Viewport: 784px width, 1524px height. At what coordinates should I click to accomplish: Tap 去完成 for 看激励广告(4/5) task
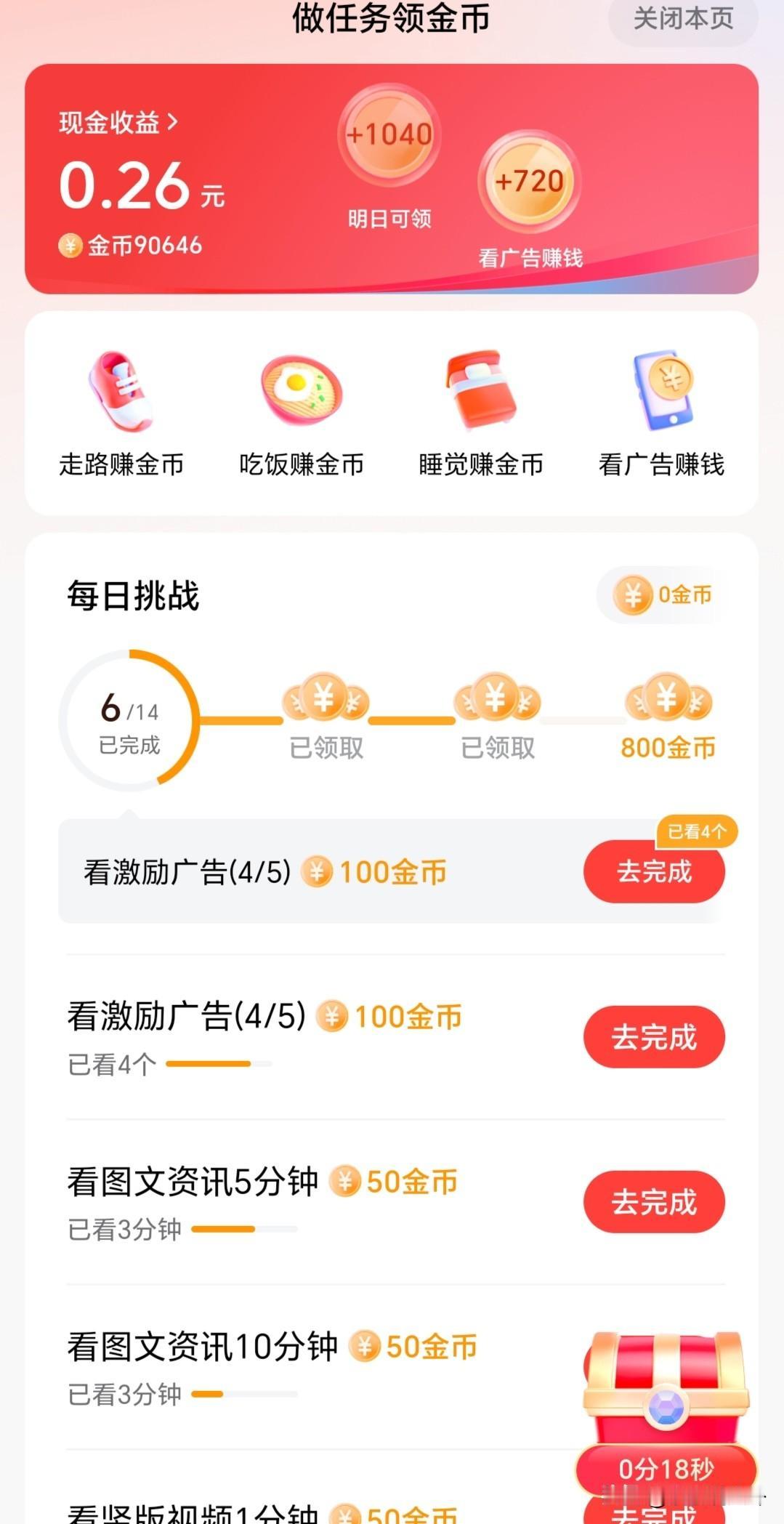coord(653,871)
